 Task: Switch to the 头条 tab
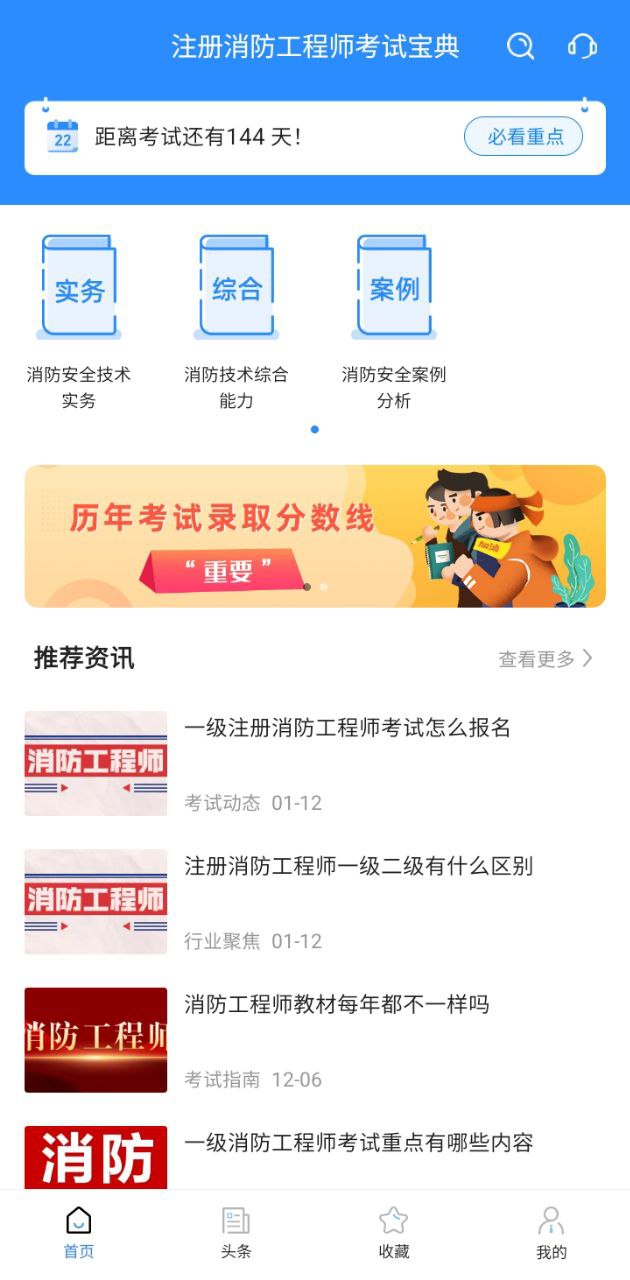[x=236, y=1232]
